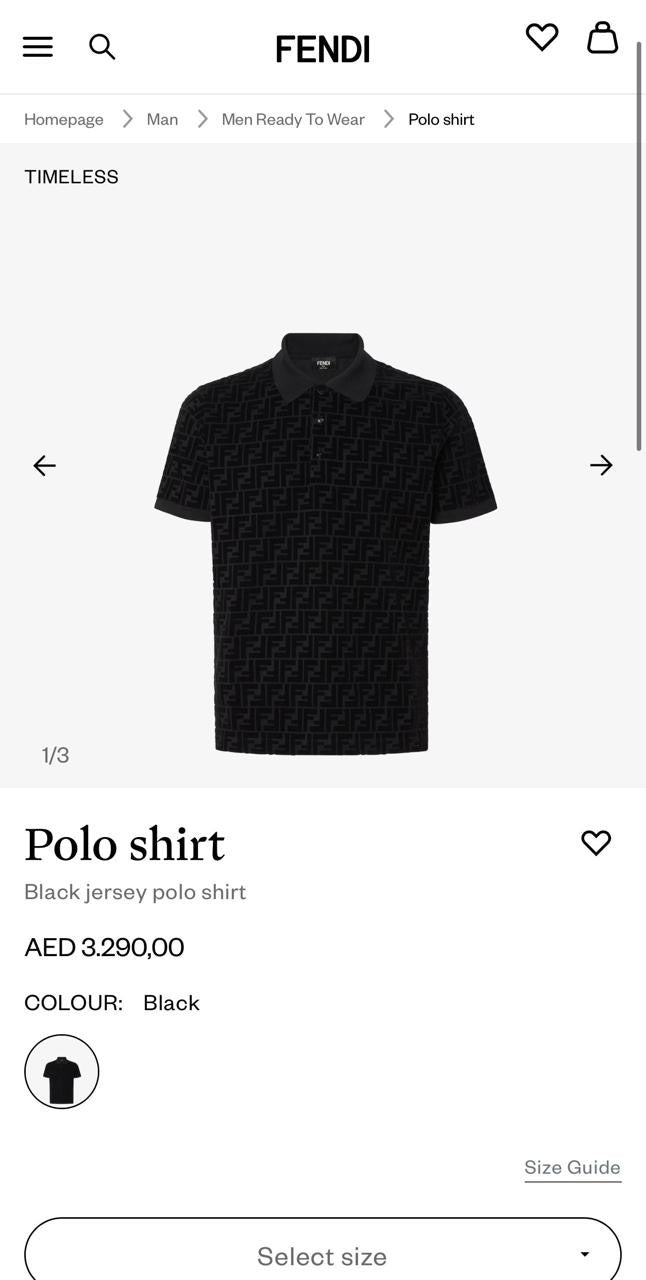Go to the FENDI logo home
Viewport: 646px width, 1280px height.
(x=323, y=49)
